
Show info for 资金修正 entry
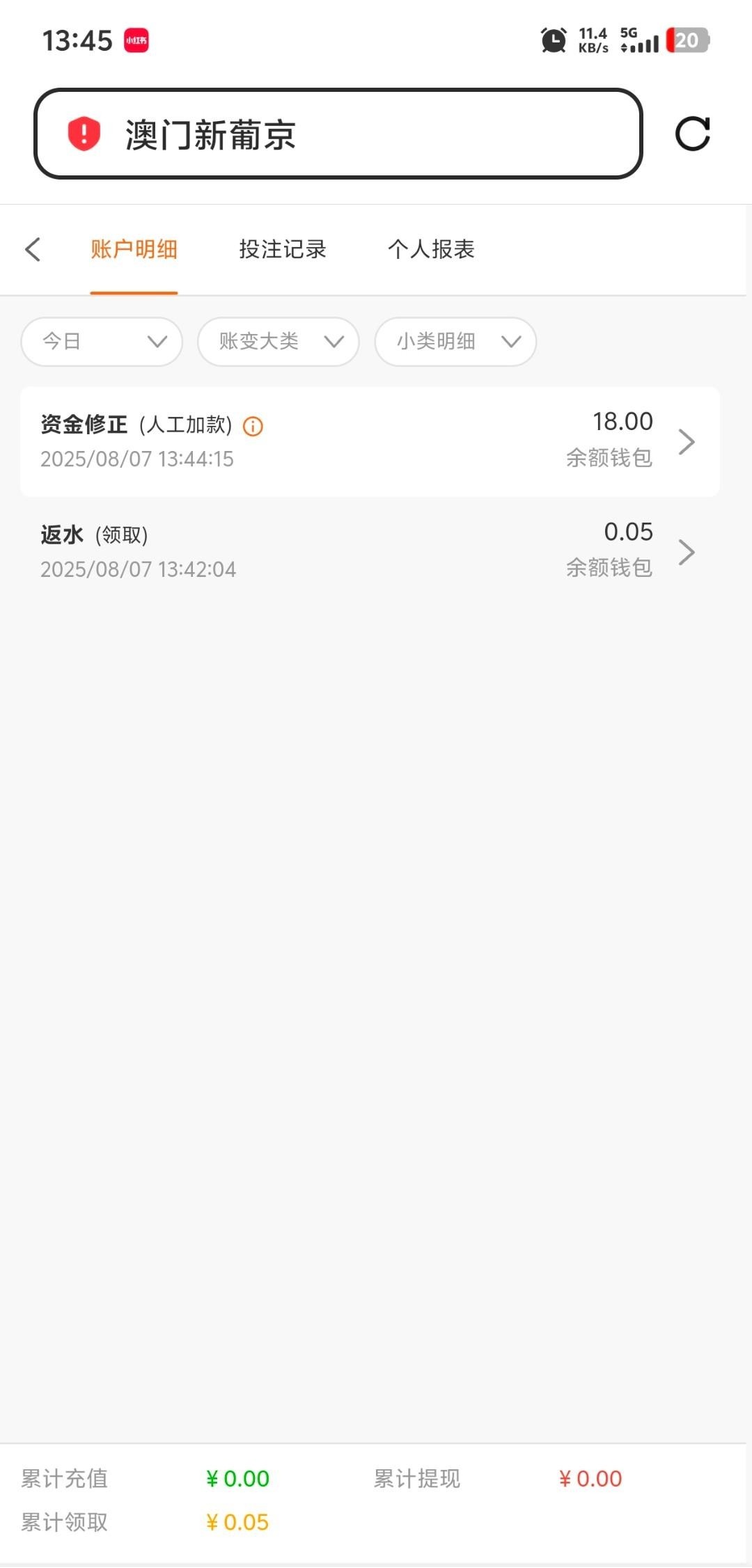pyautogui.click(x=253, y=426)
